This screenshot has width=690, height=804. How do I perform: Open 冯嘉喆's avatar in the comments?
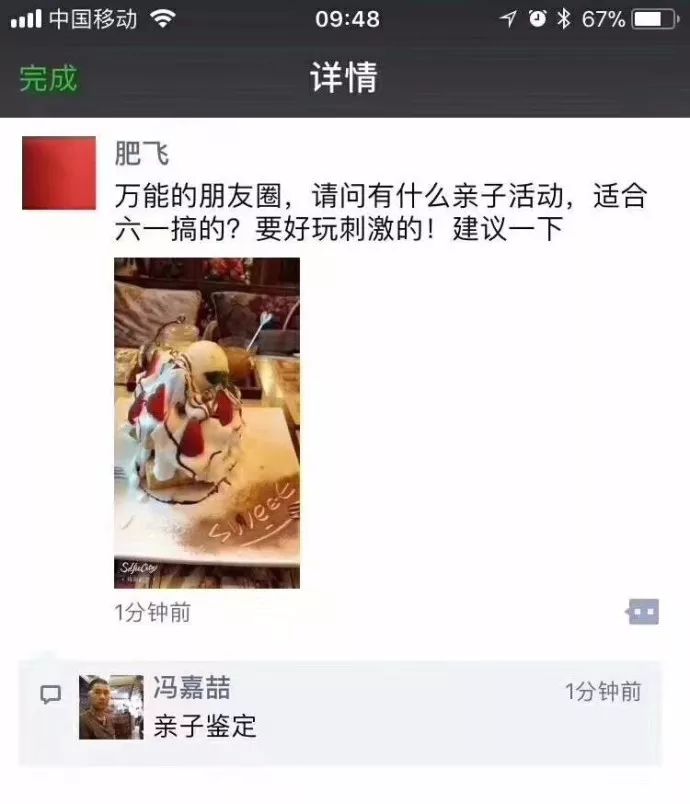point(111,707)
